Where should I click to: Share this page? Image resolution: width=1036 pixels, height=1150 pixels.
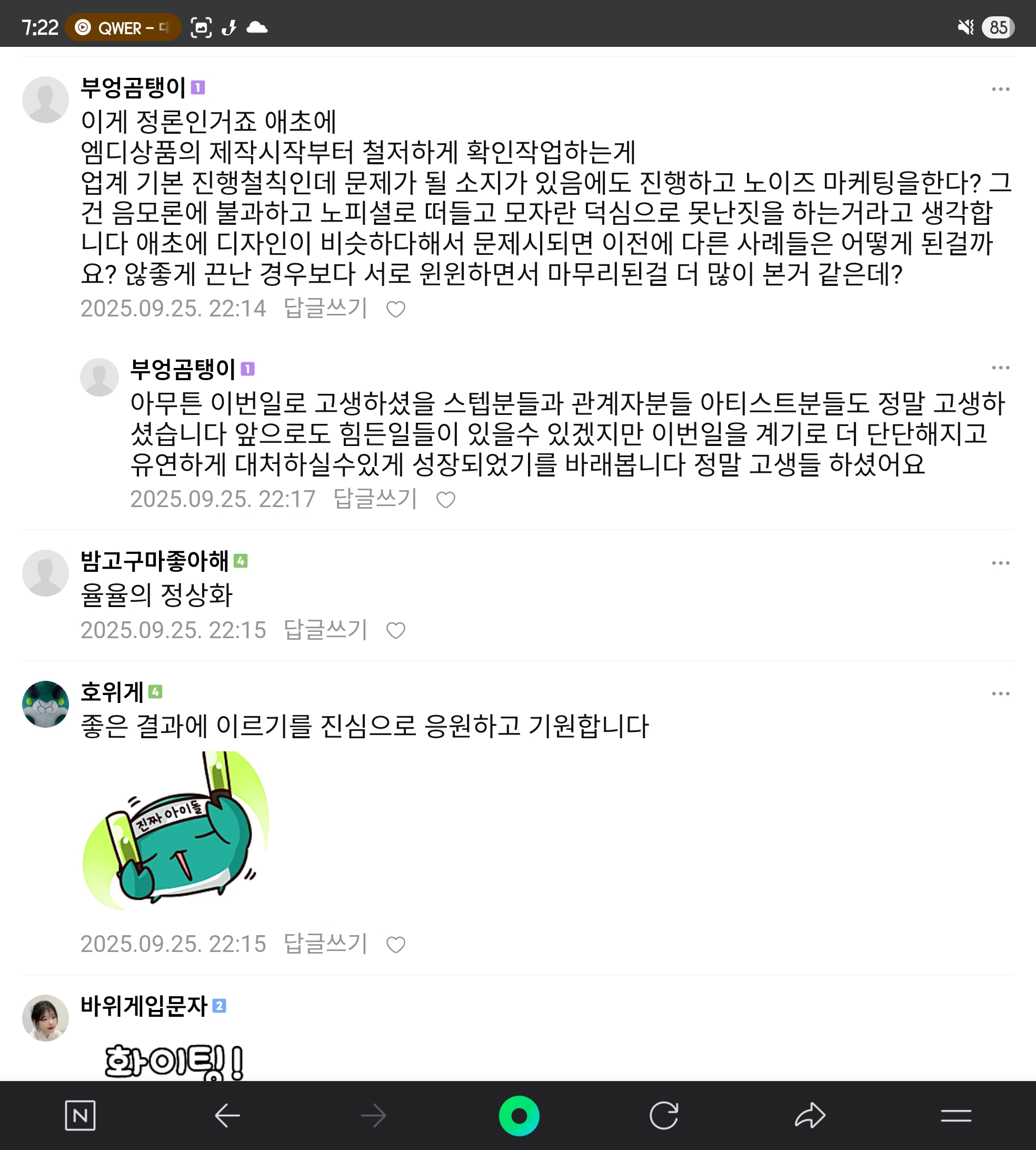point(810,1115)
